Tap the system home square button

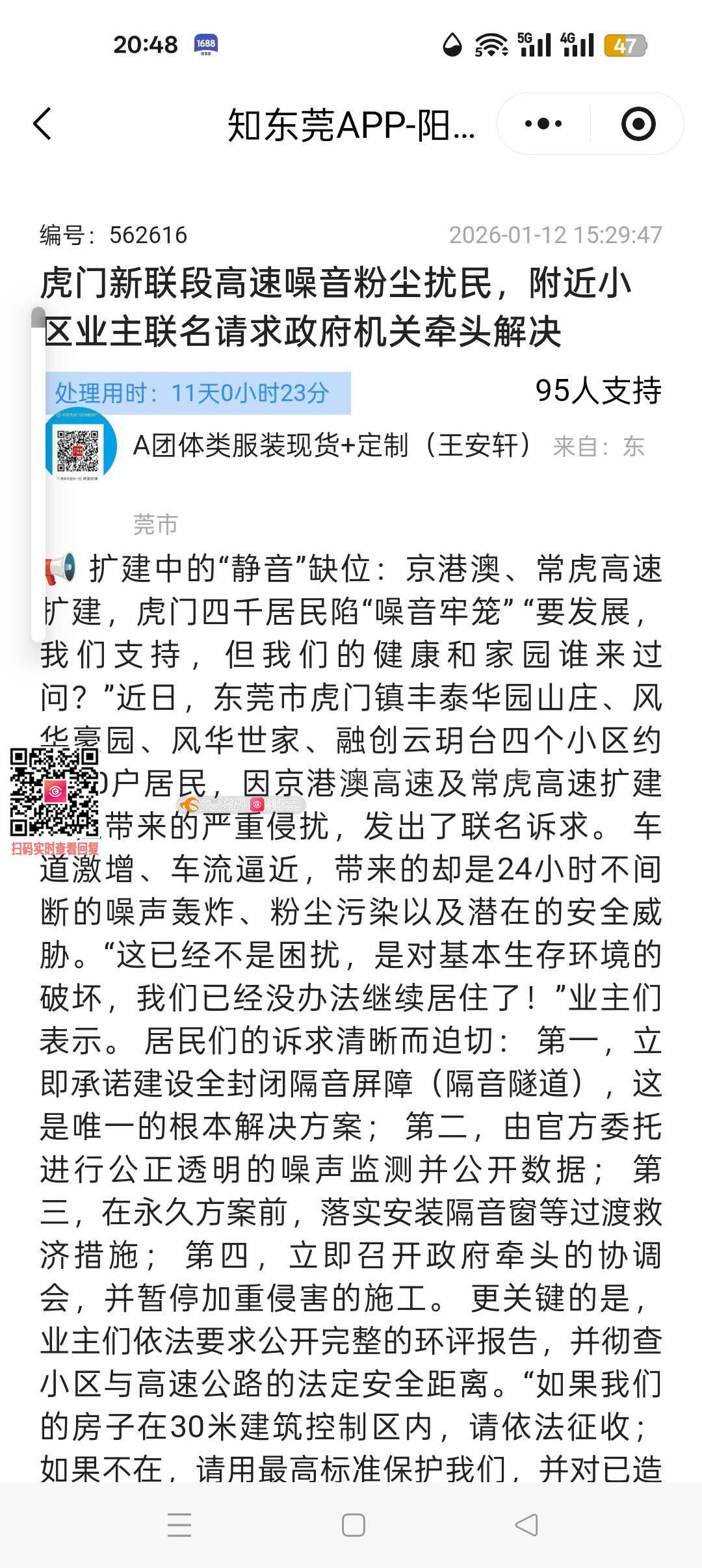coord(353,1524)
